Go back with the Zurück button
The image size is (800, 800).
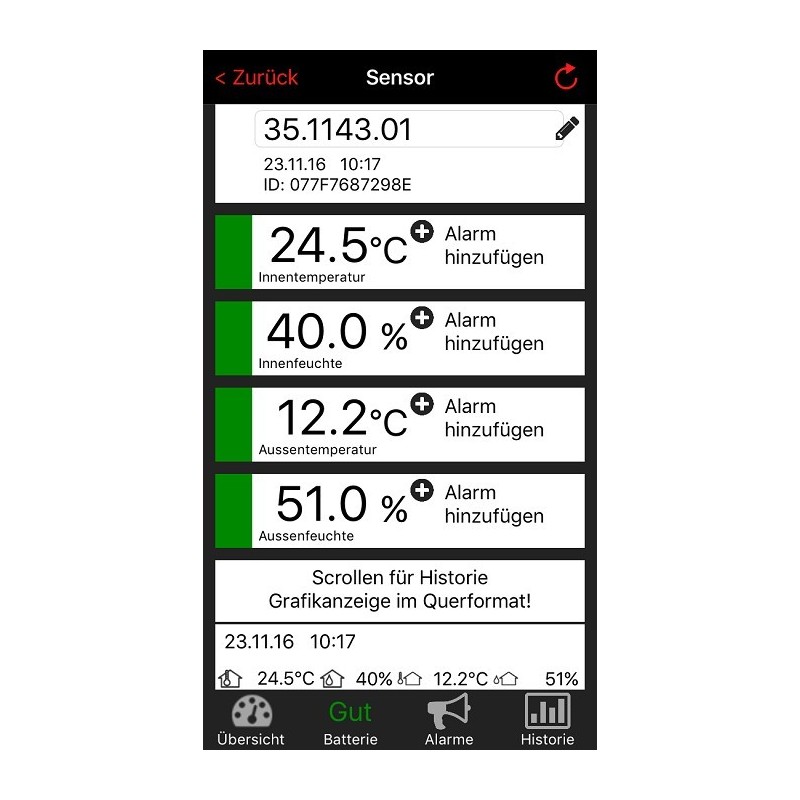pyautogui.click(x=257, y=78)
